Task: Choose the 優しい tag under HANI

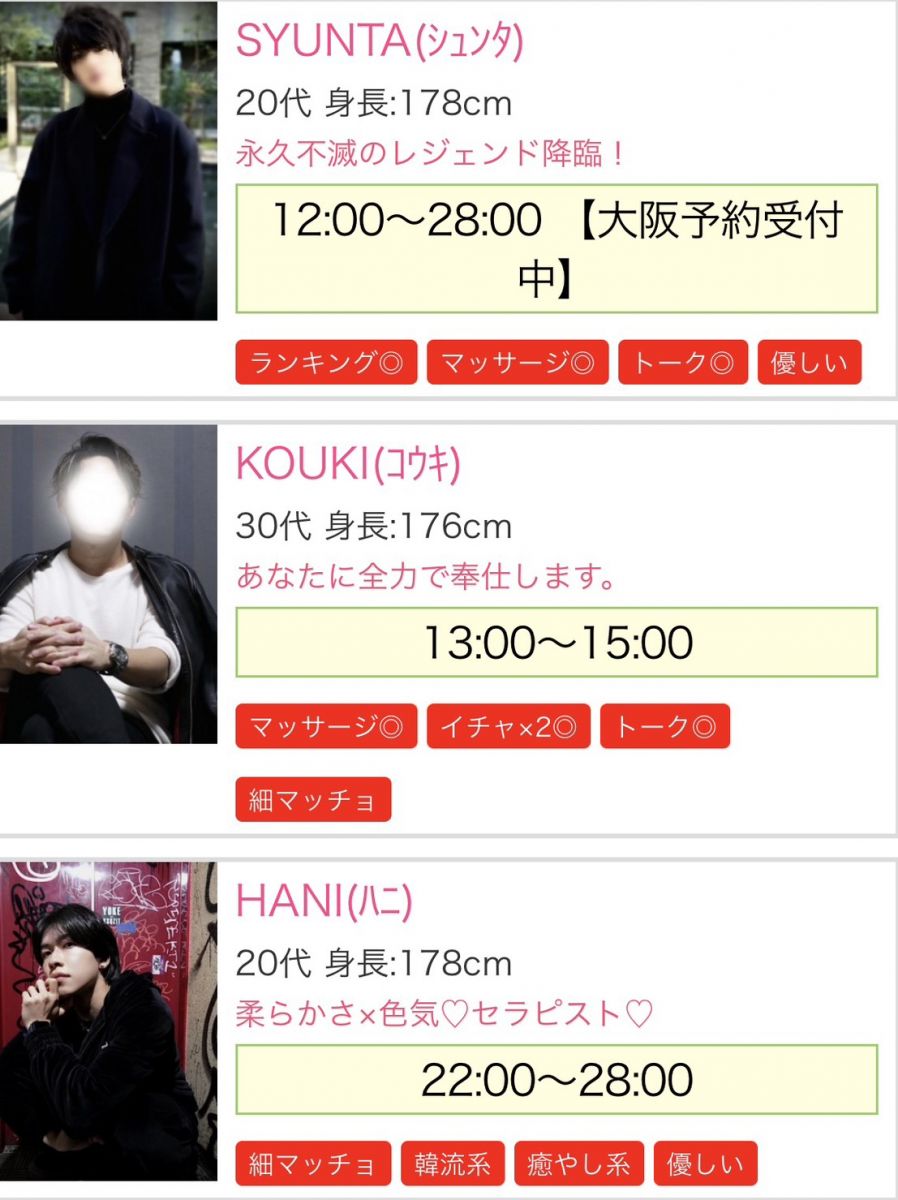Action: pos(706,1164)
